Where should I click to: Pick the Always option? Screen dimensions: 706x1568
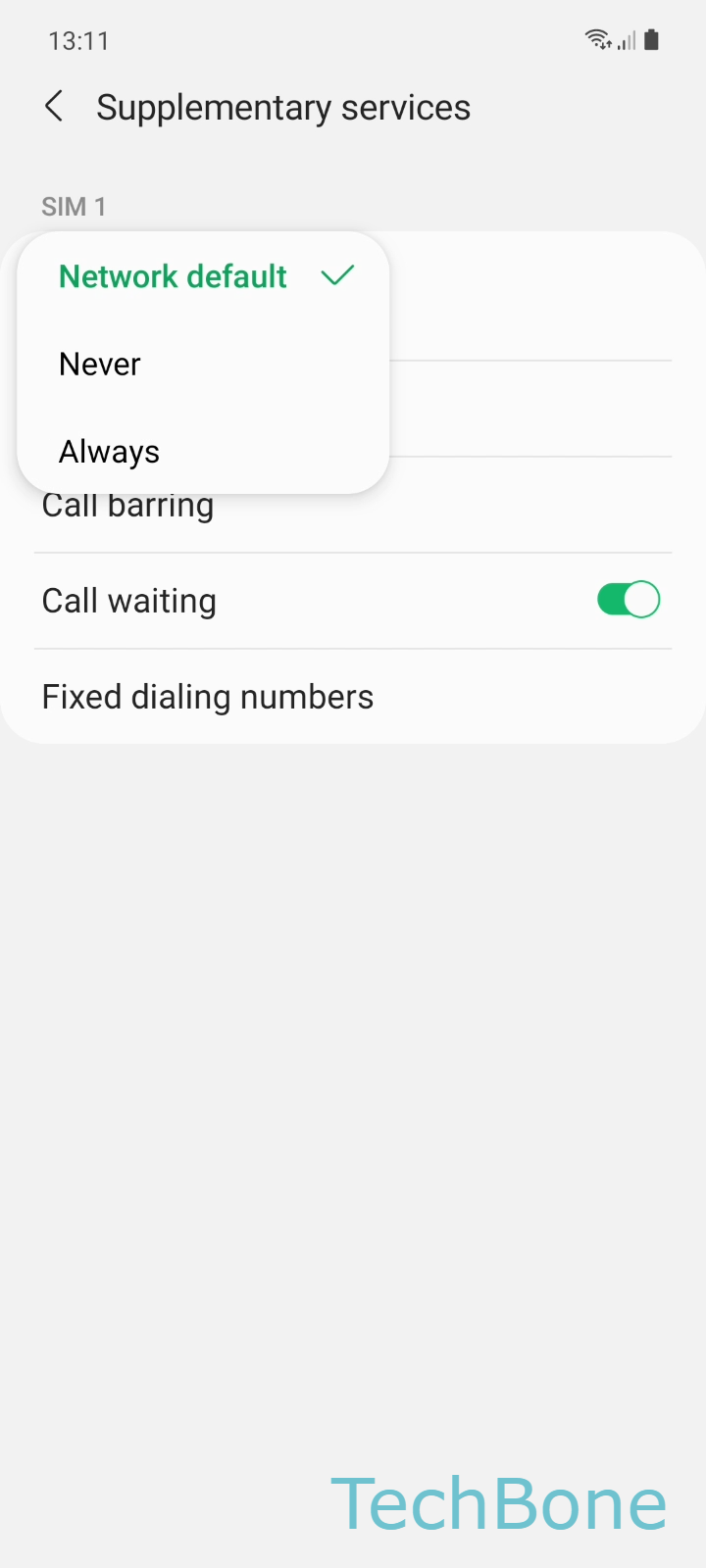(x=109, y=452)
